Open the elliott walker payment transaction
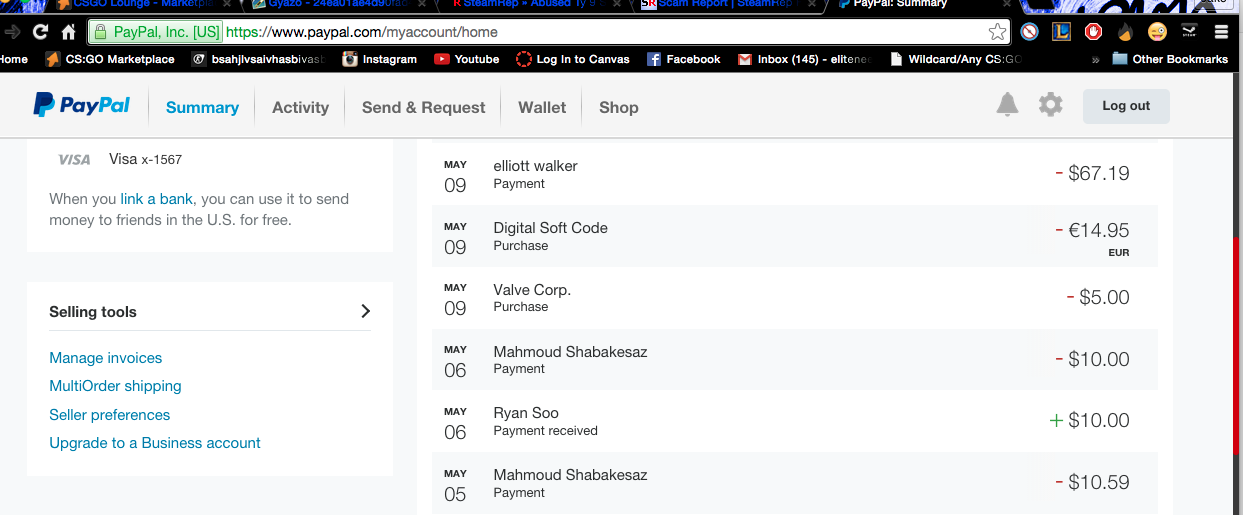The height and width of the screenshot is (515, 1243). point(535,166)
